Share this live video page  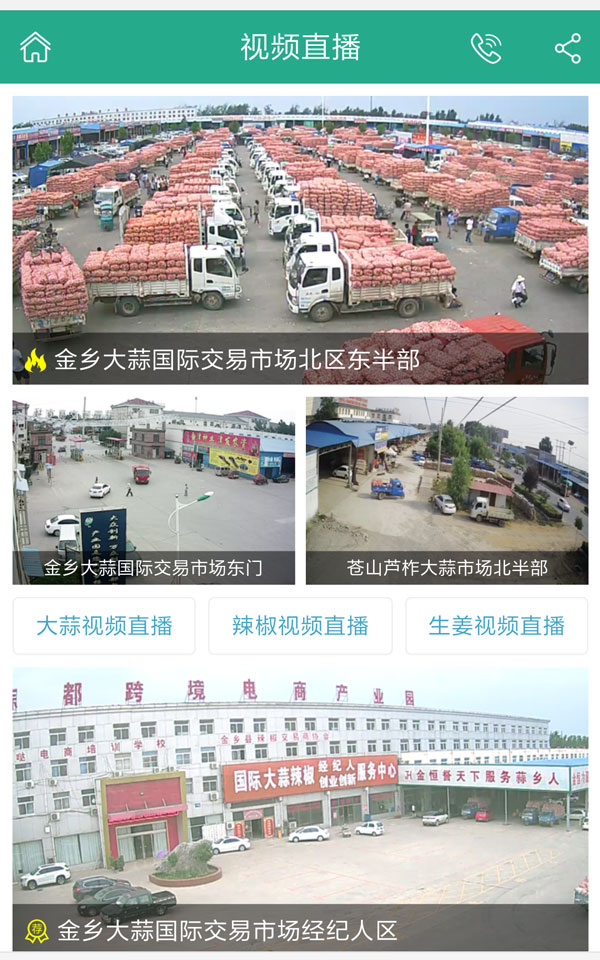click(x=568, y=48)
